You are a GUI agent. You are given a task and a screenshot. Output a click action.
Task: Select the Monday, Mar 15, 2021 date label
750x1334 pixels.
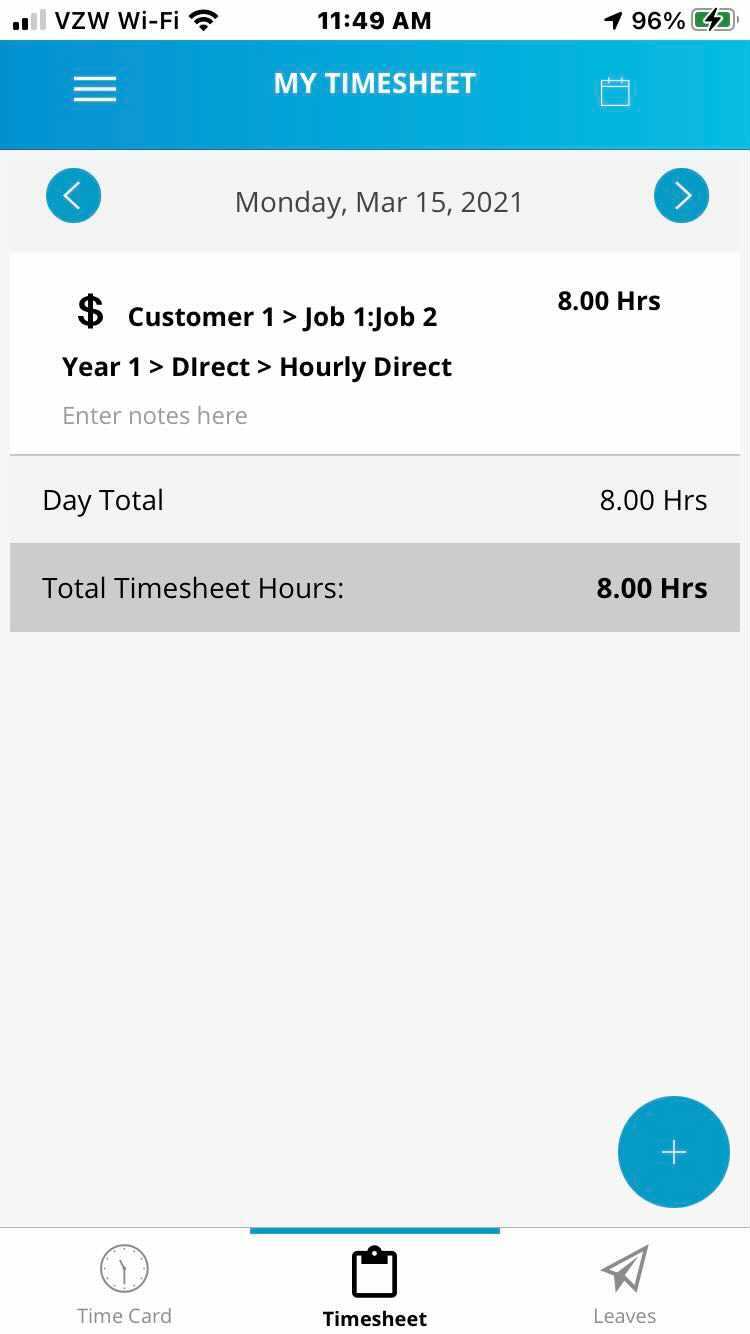[x=378, y=201]
